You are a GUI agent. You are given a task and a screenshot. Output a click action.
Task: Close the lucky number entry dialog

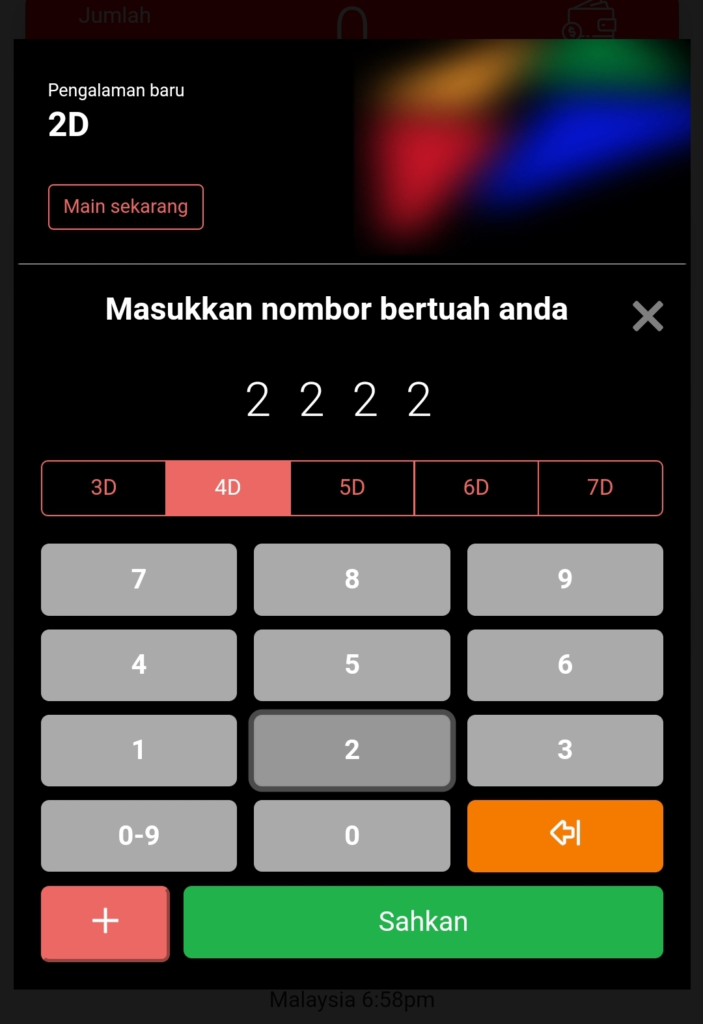[x=648, y=316]
